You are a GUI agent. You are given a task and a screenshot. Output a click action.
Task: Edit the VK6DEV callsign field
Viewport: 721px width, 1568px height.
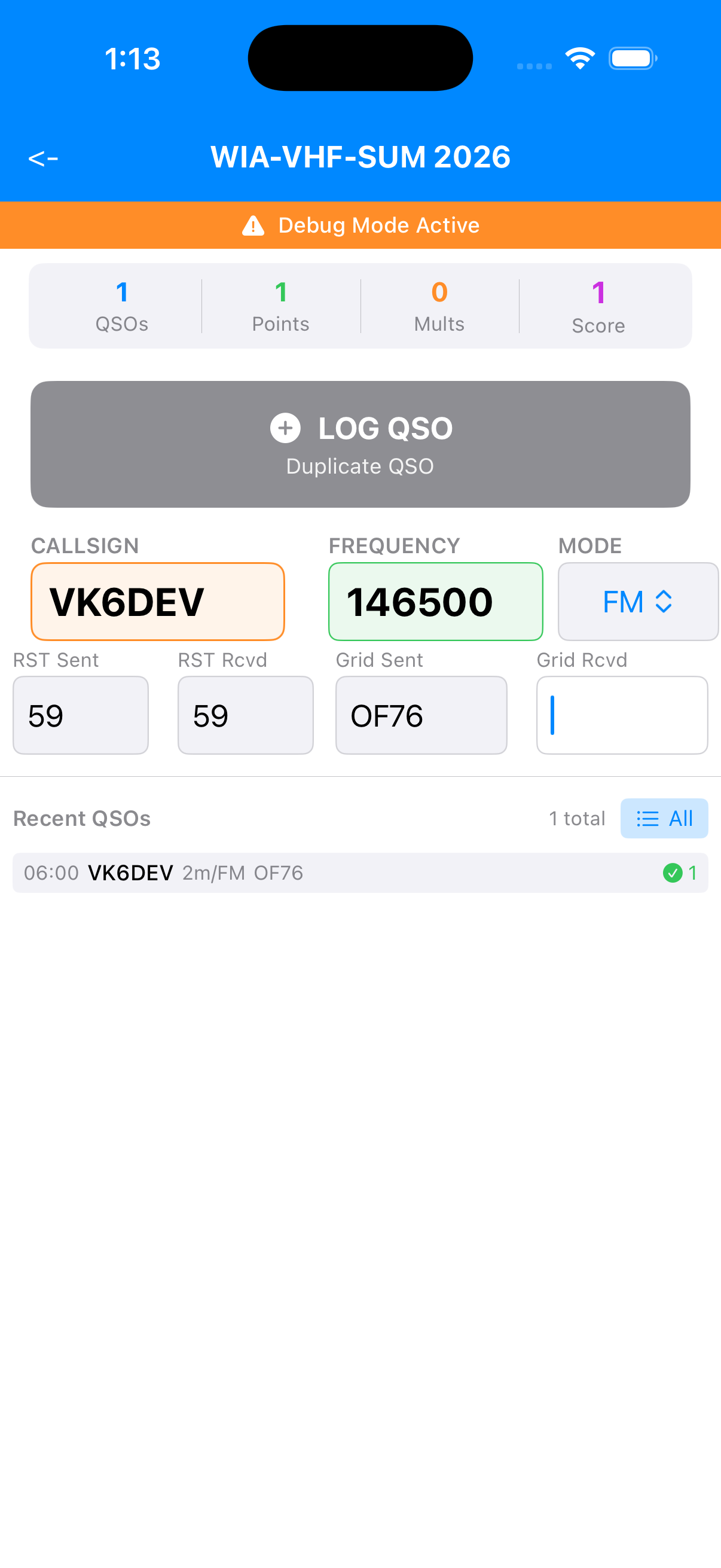coord(158,602)
